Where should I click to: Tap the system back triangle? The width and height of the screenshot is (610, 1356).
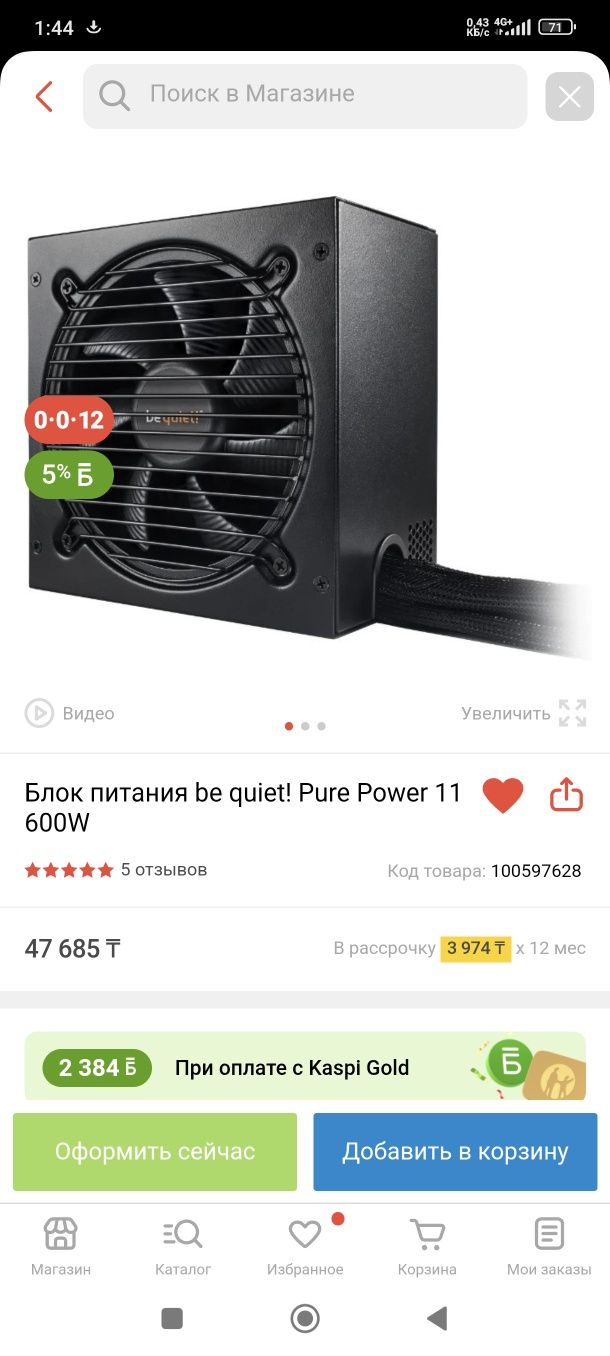pos(437,1319)
